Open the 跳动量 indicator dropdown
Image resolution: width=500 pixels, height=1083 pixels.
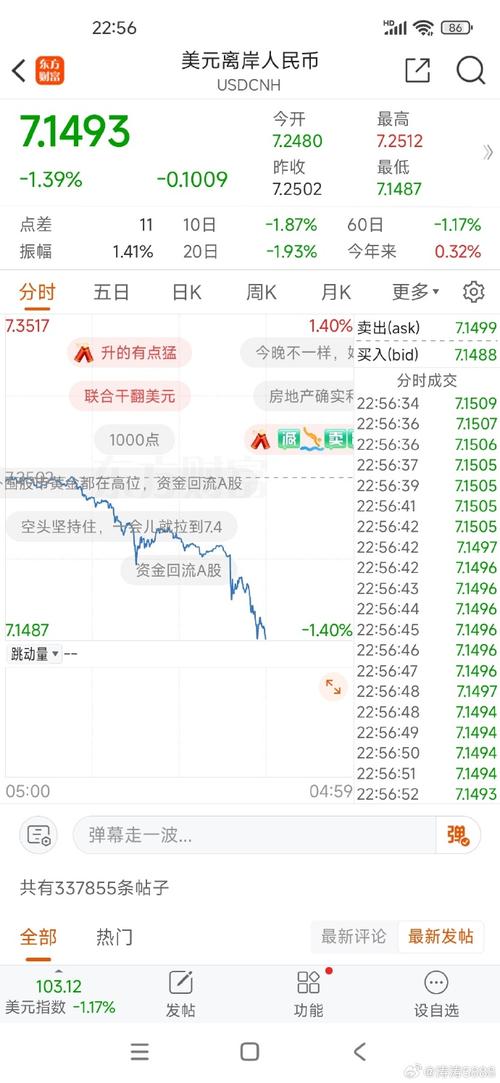coord(35,654)
